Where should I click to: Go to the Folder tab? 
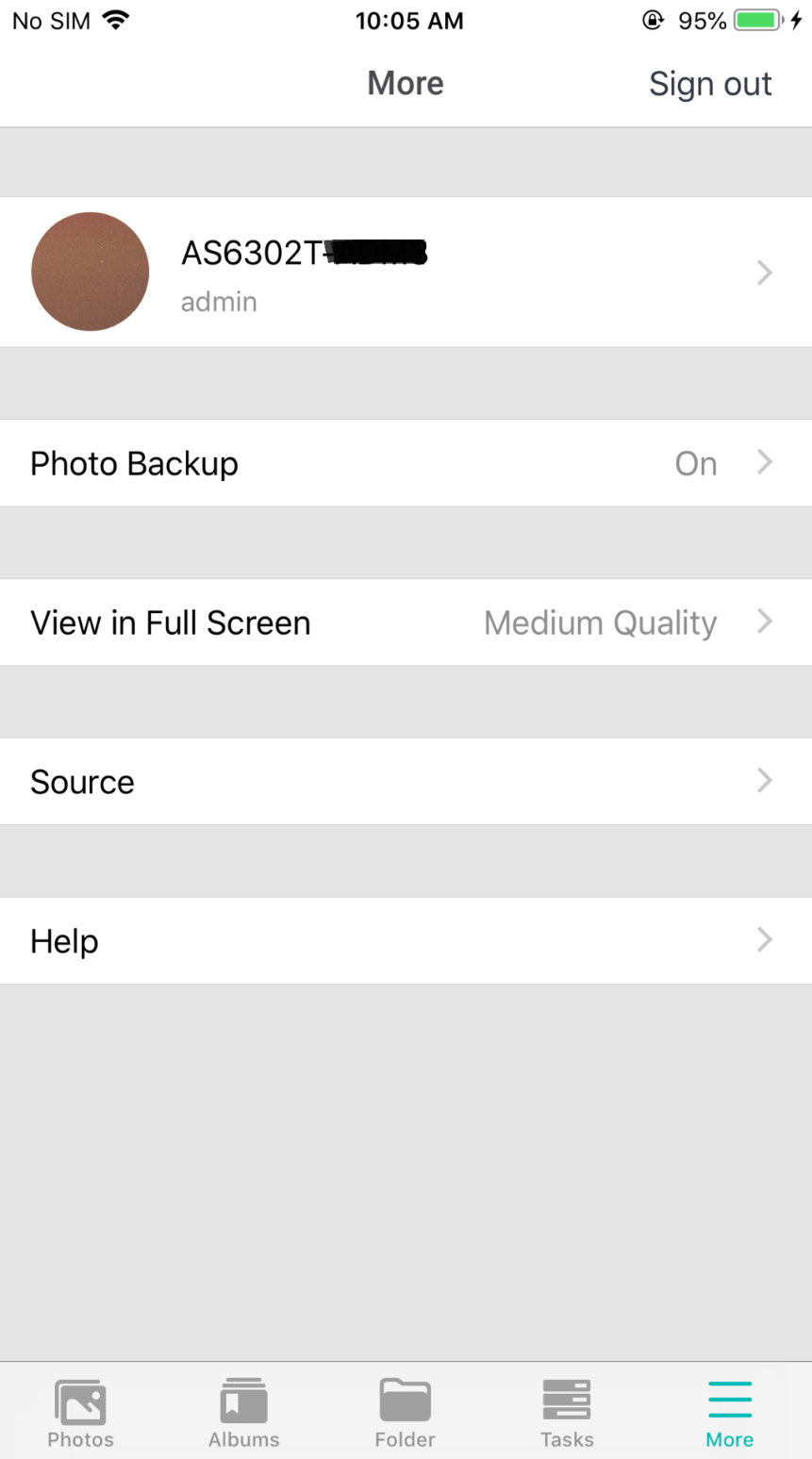406,1412
